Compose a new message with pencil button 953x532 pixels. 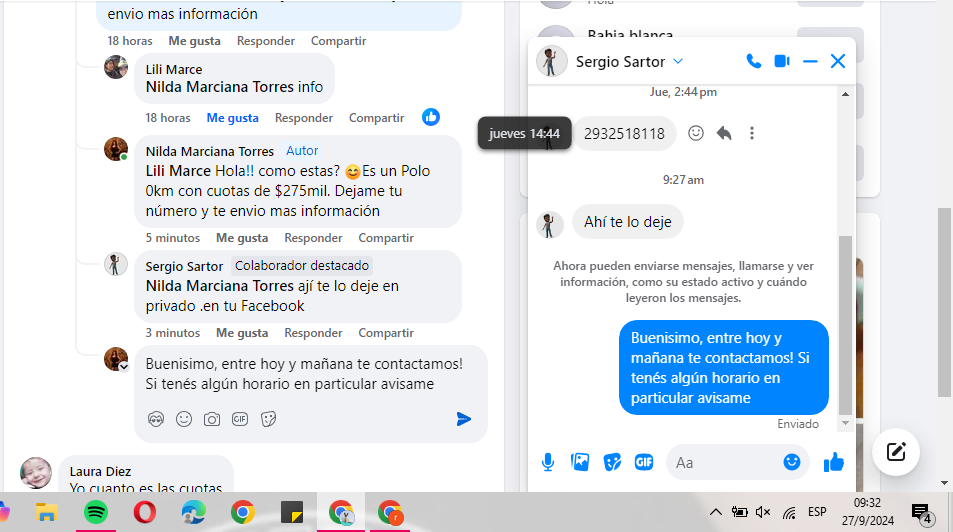click(896, 452)
